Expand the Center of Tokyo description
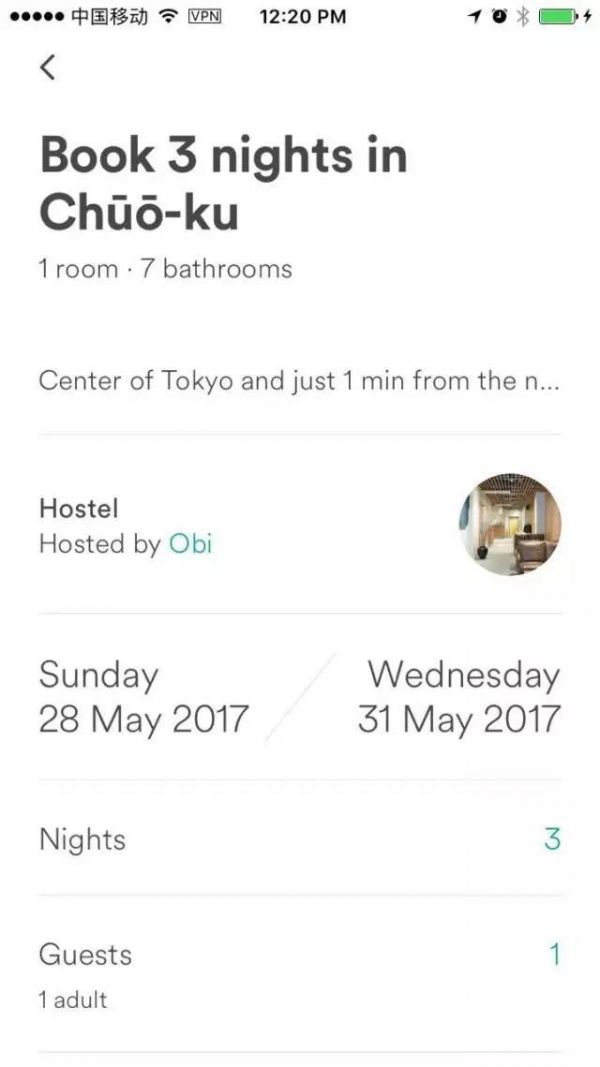Screen dimensions: 600x1067 tap(298, 381)
